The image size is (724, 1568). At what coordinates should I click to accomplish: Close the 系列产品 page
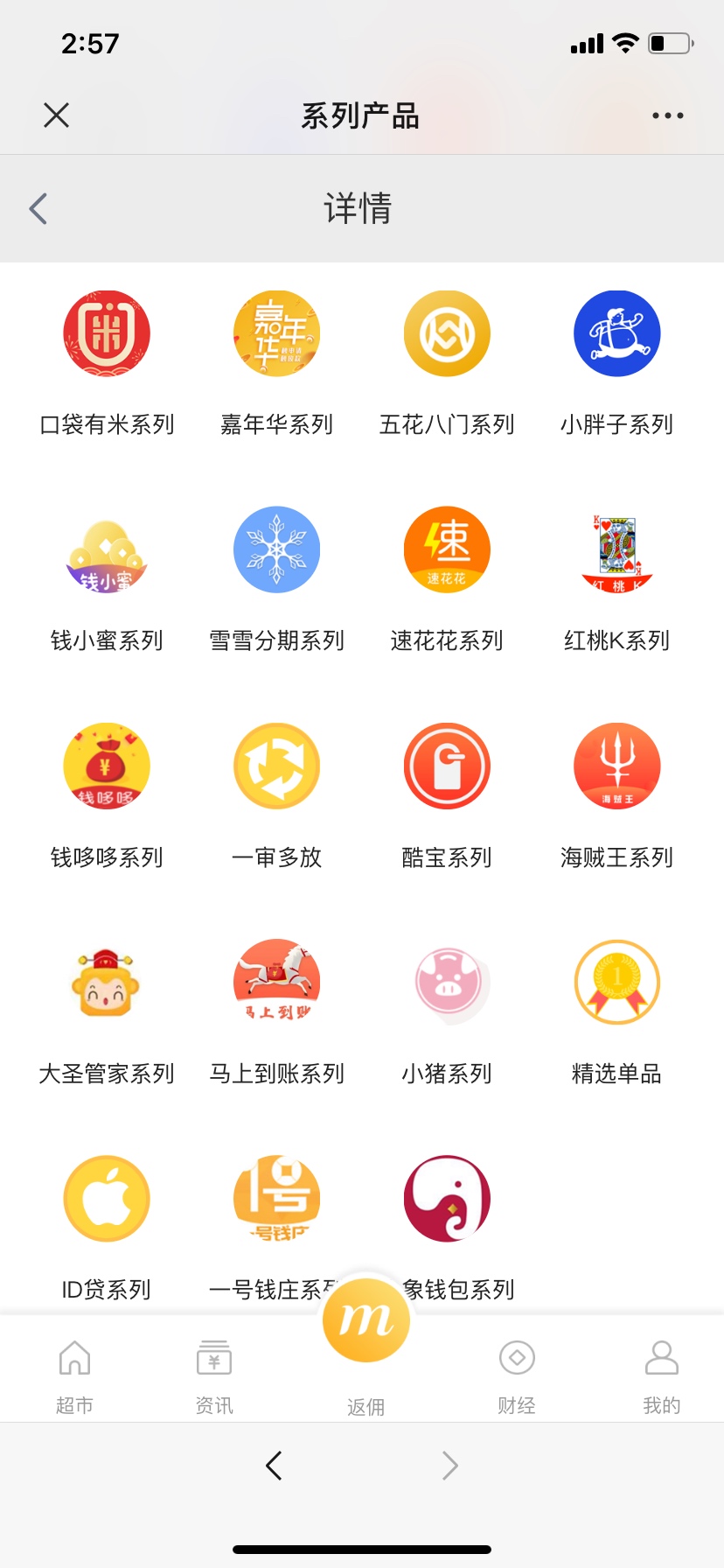57,115
